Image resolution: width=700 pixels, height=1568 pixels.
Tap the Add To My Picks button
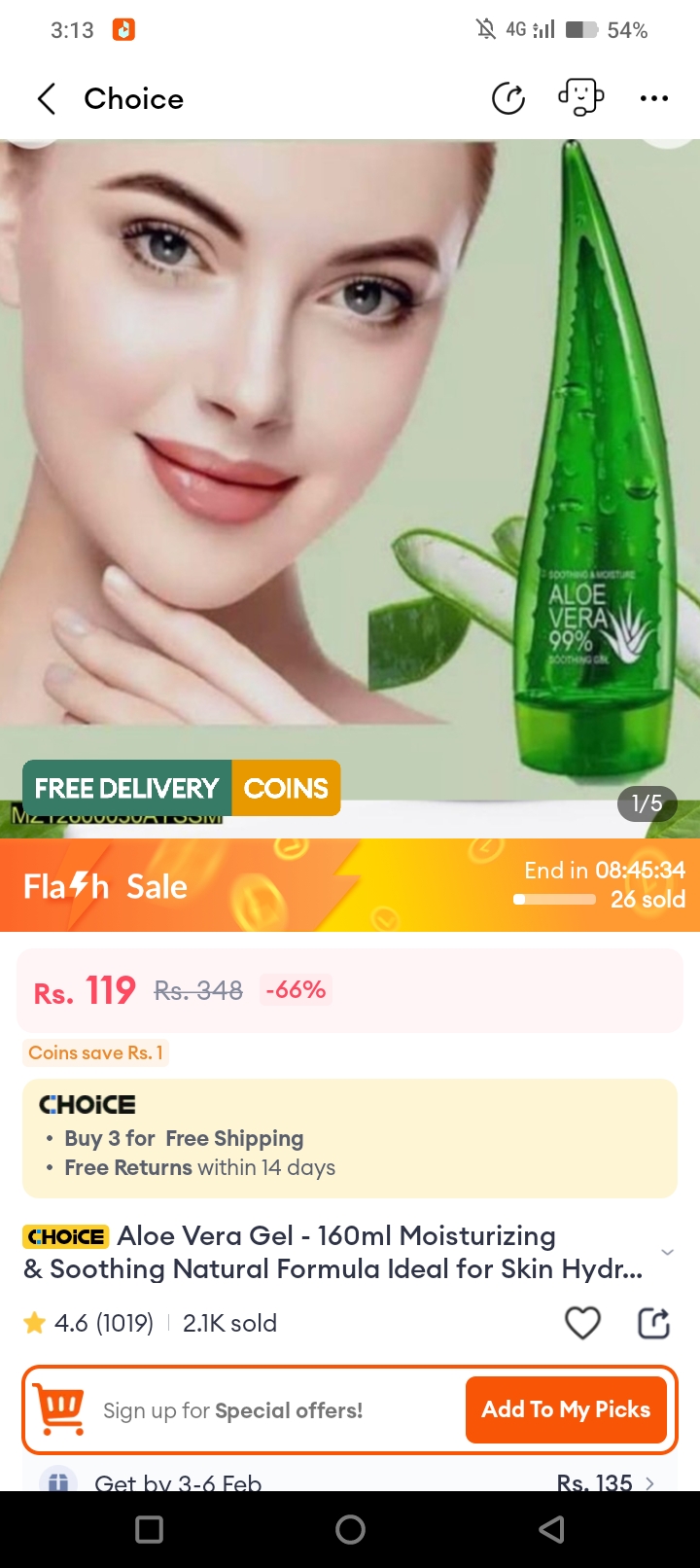click(x=566, y=1409)
